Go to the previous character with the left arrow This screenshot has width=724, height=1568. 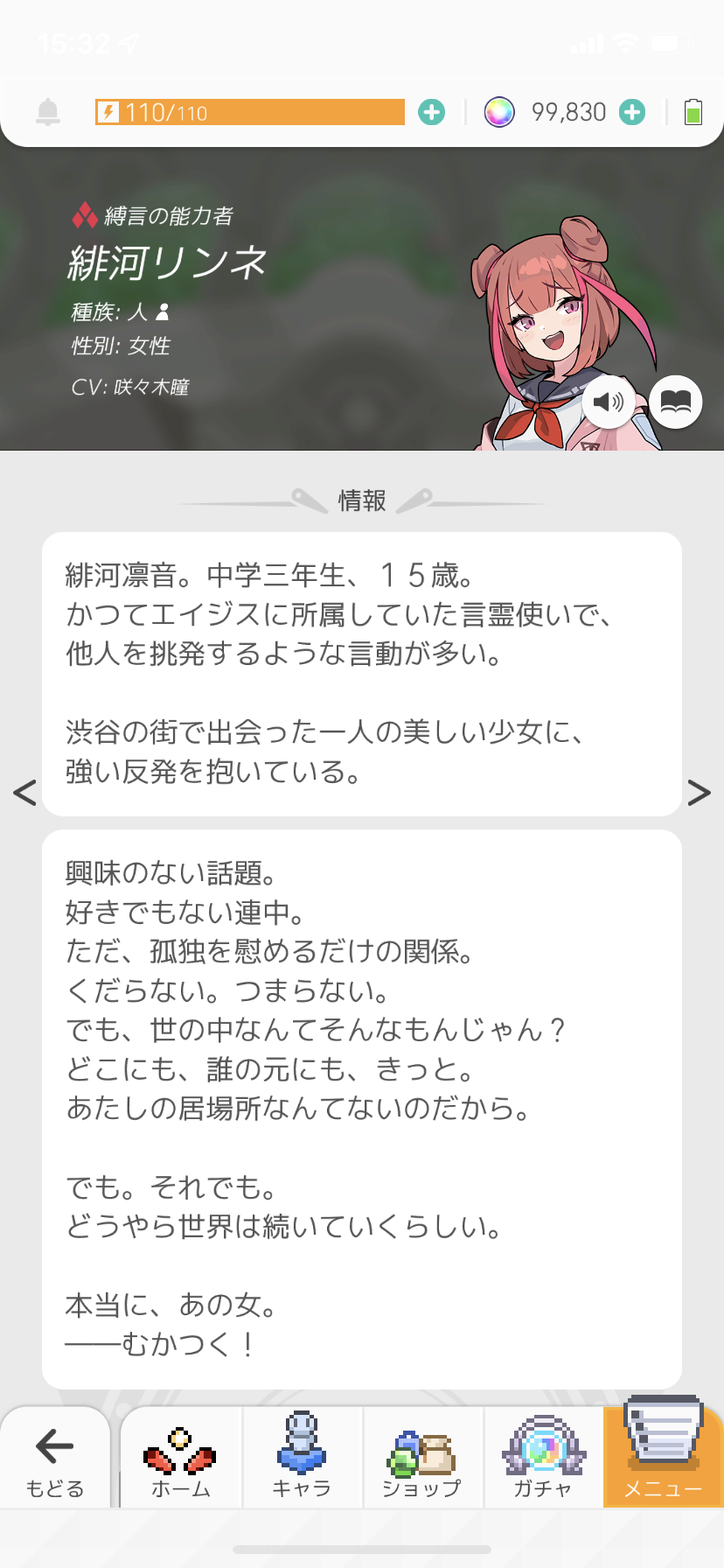24,793
